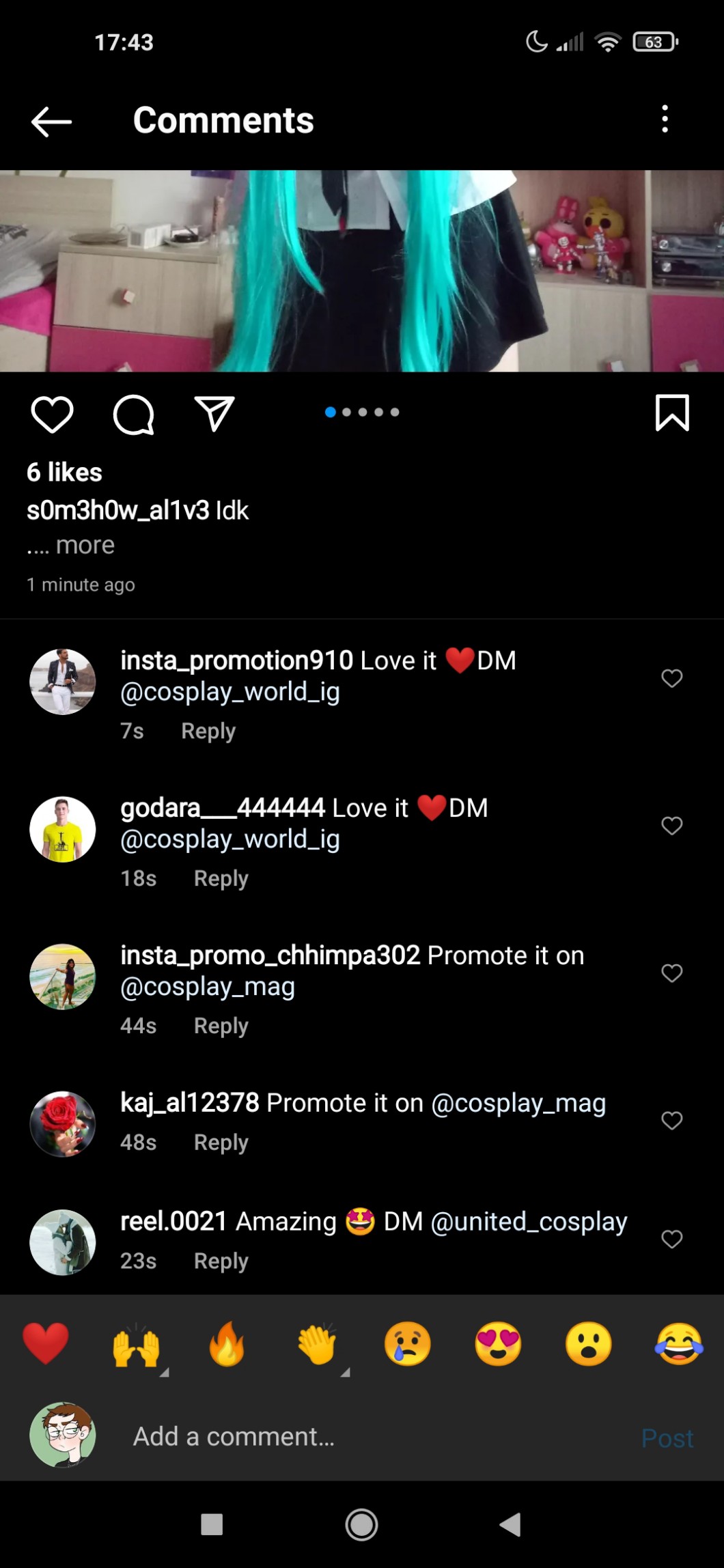724x1568 pixels.
Task: Add the crying-laughing emoji to comment
Action: pyautogui.click(x=678, y=1343)
